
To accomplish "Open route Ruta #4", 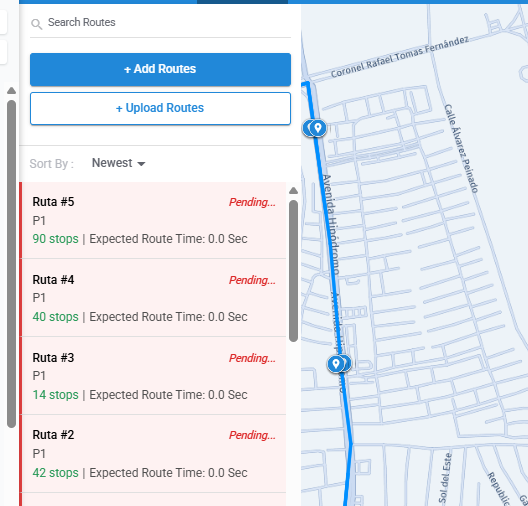I will pos(154,298).
